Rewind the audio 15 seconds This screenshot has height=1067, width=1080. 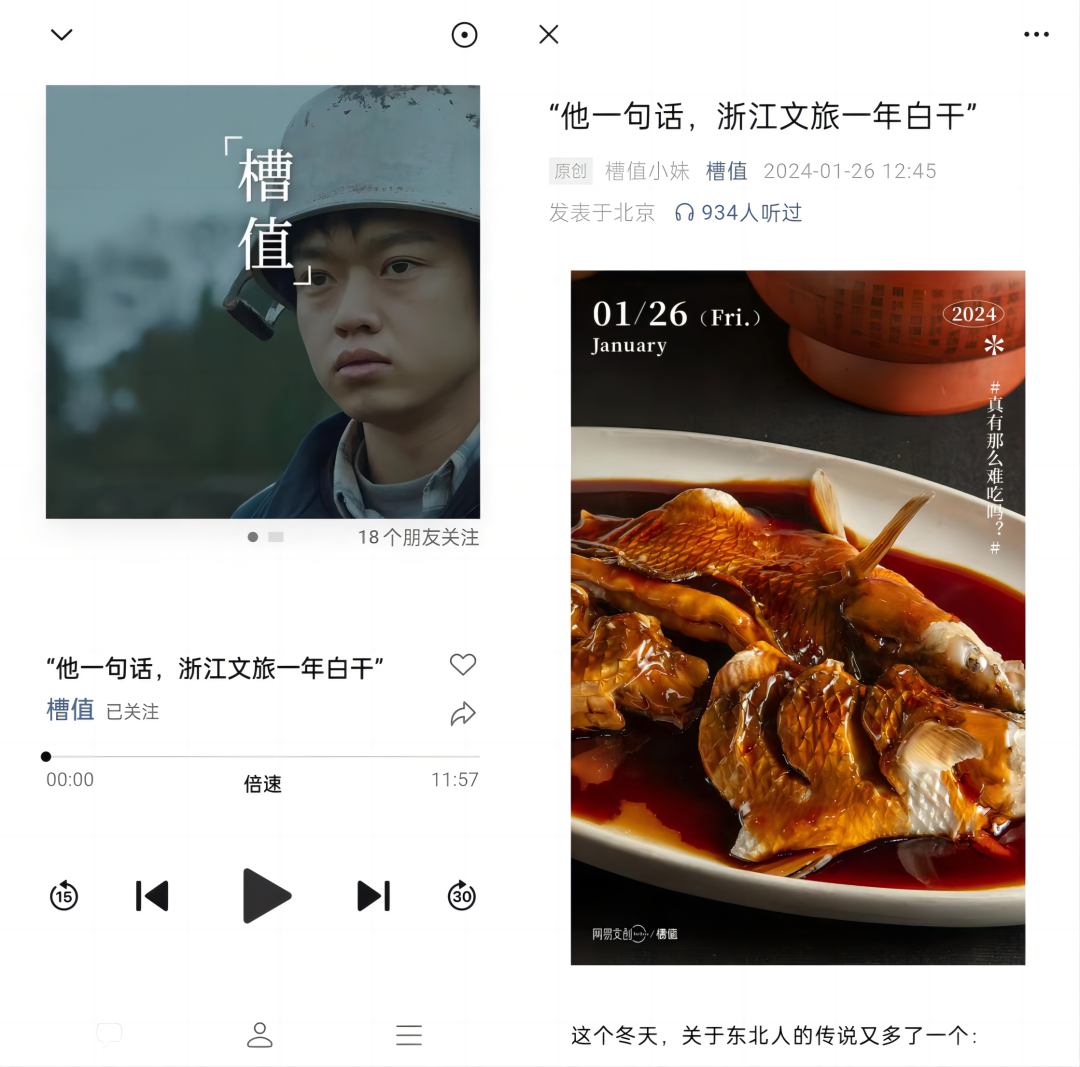(x=64, y=895)
